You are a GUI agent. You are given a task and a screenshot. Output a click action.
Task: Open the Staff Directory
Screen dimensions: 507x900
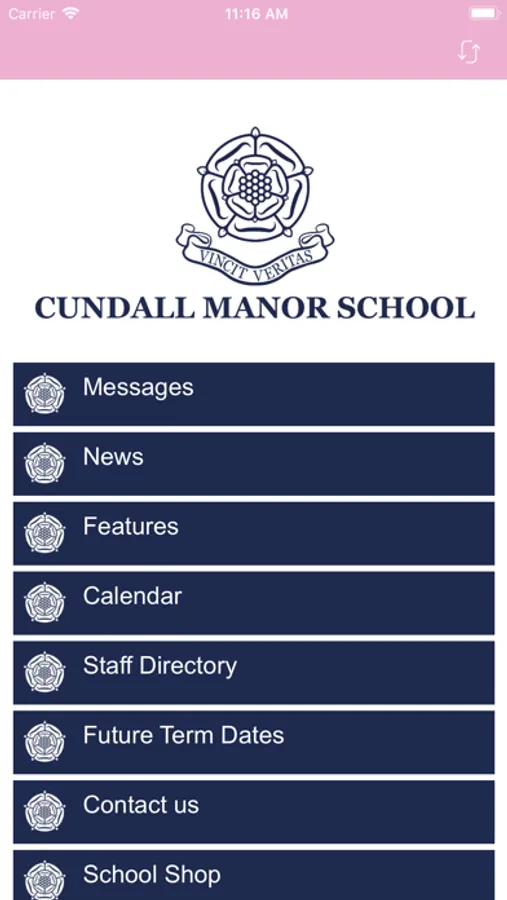click(254, 672)
